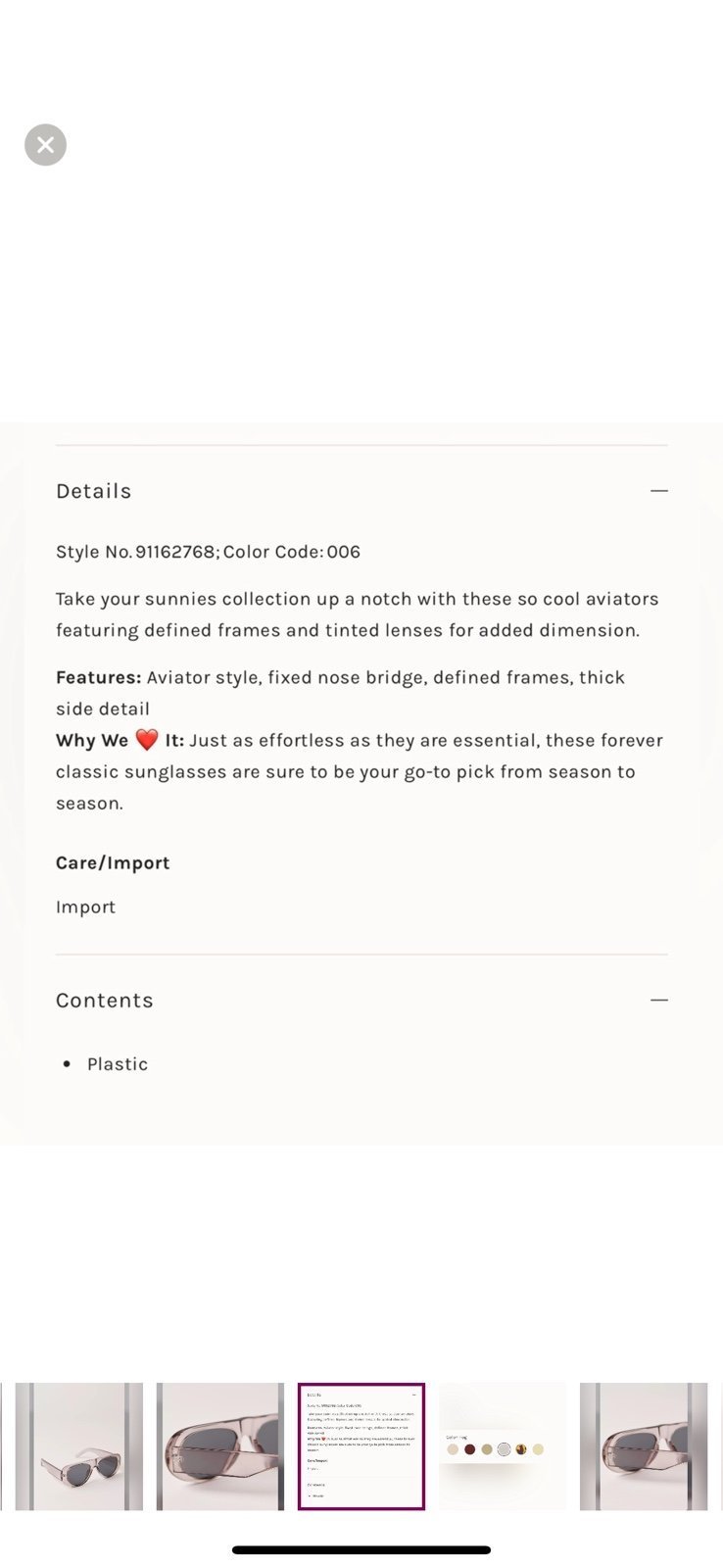This screenshot has width=723, height=1568.
Task: Open the thumbnail showing color dots
Action: pos(503,1446)
